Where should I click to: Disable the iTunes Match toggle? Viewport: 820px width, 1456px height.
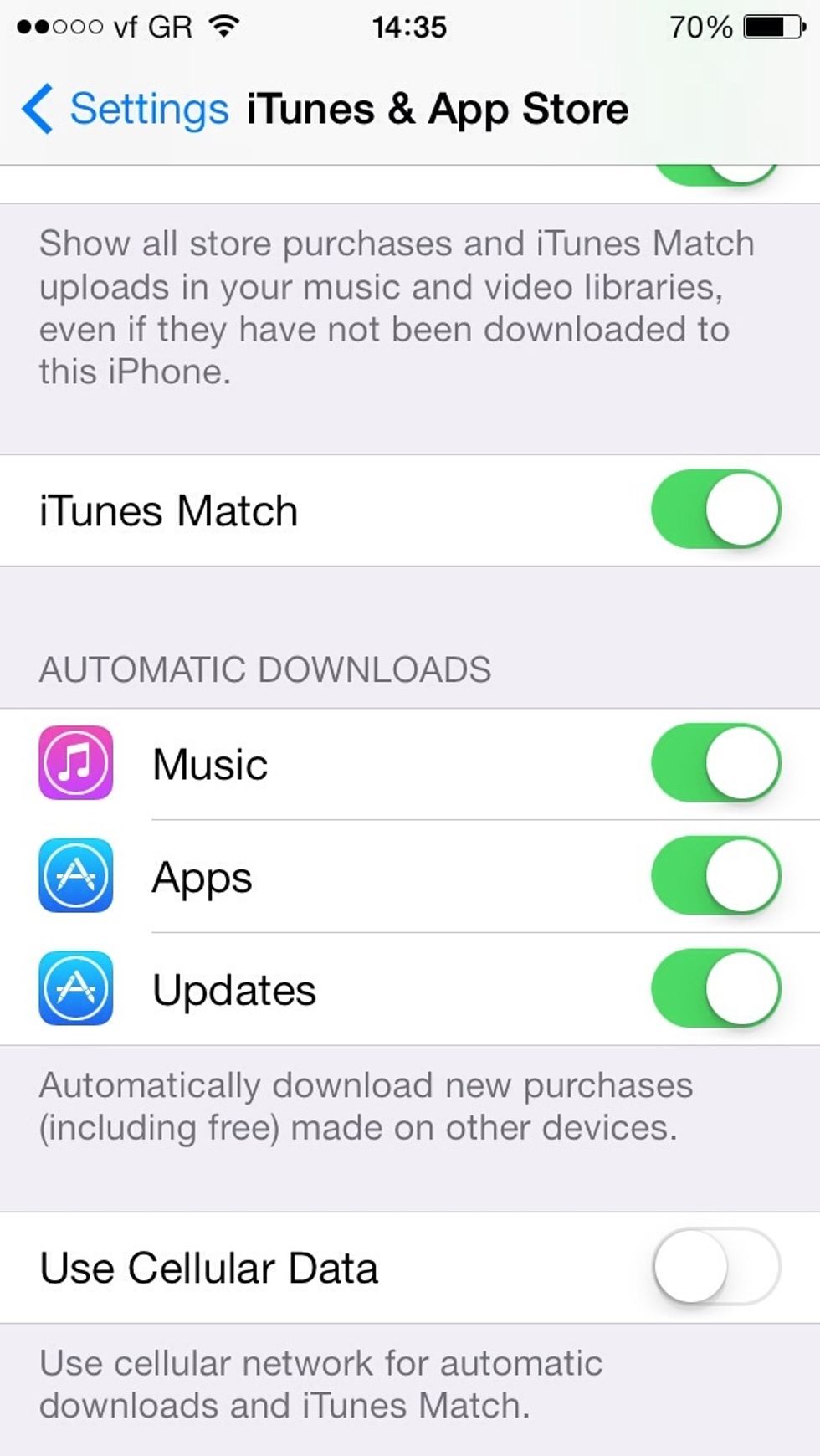pyautogui.click(x=717, y=510)
